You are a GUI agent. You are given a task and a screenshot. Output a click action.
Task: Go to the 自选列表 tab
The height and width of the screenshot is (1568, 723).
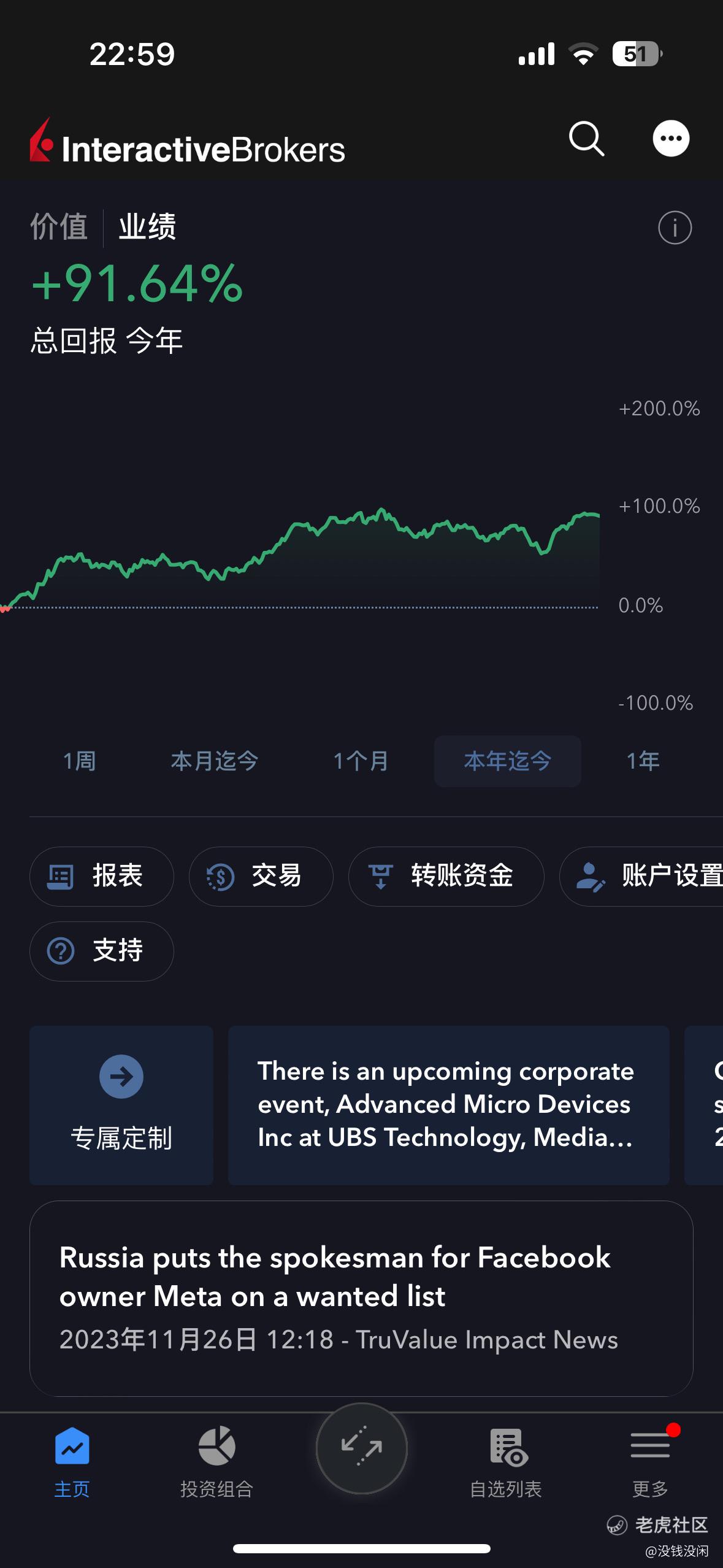[506, 1461]
